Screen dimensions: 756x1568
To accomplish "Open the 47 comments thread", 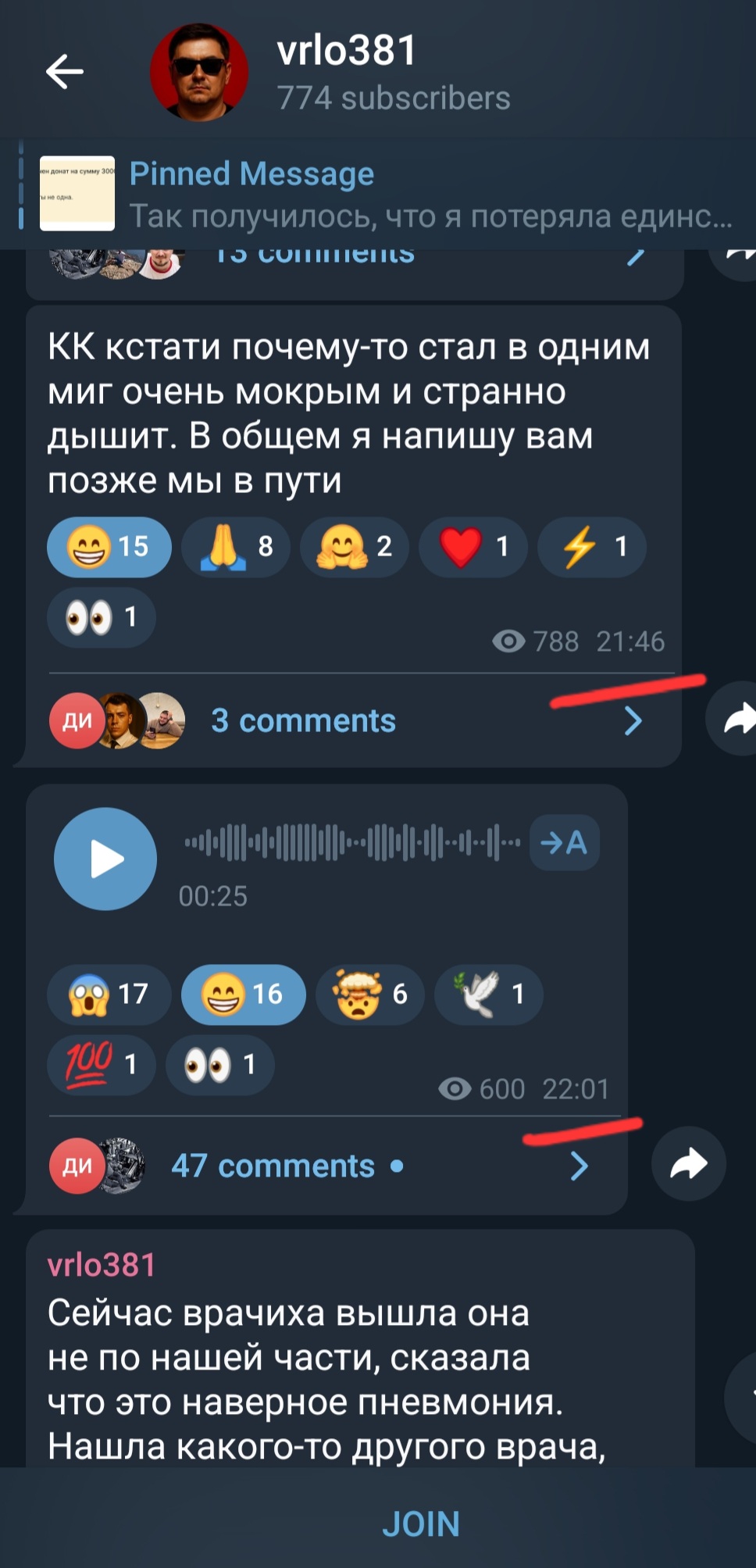I will pyautogui.click(x=324, y=1166).
